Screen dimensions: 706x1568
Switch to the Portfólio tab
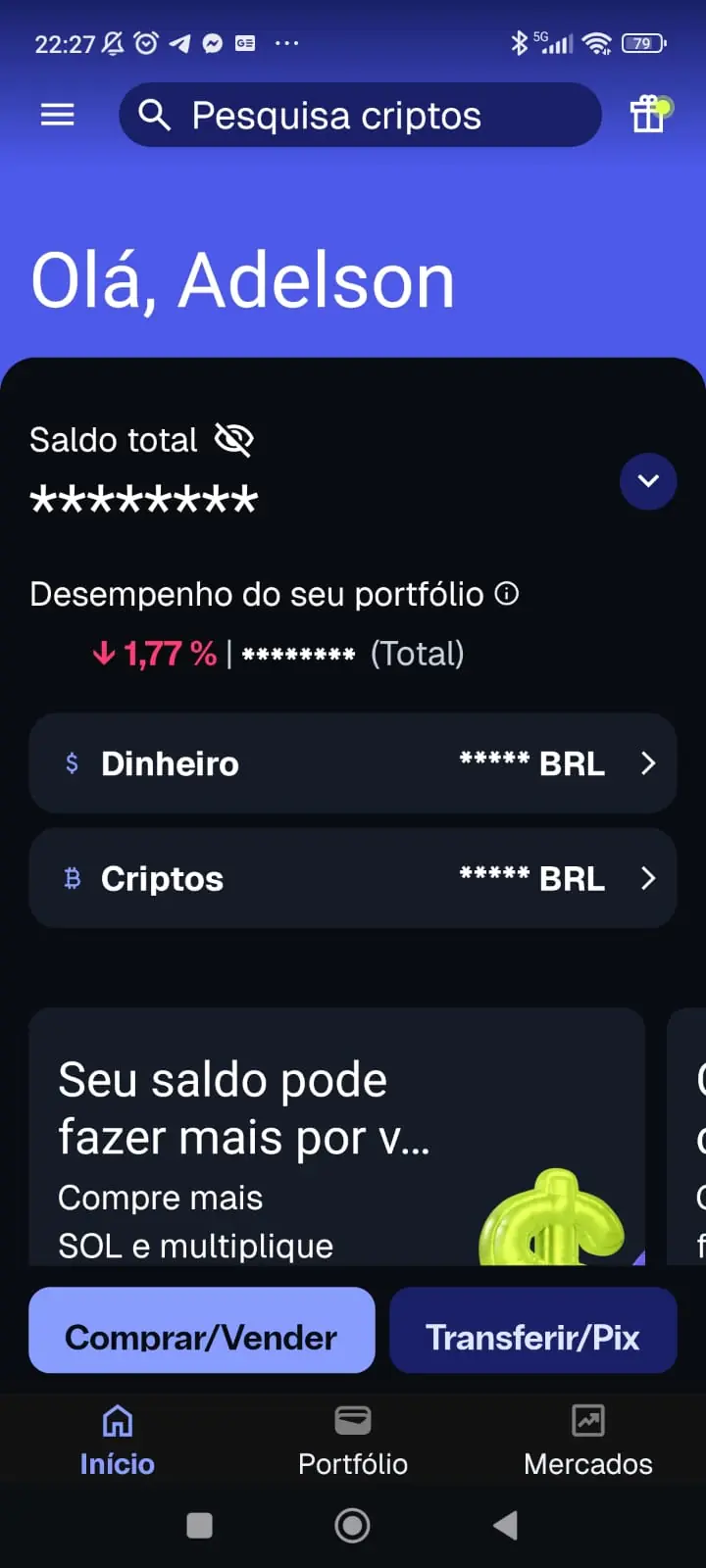(353, 1441)
